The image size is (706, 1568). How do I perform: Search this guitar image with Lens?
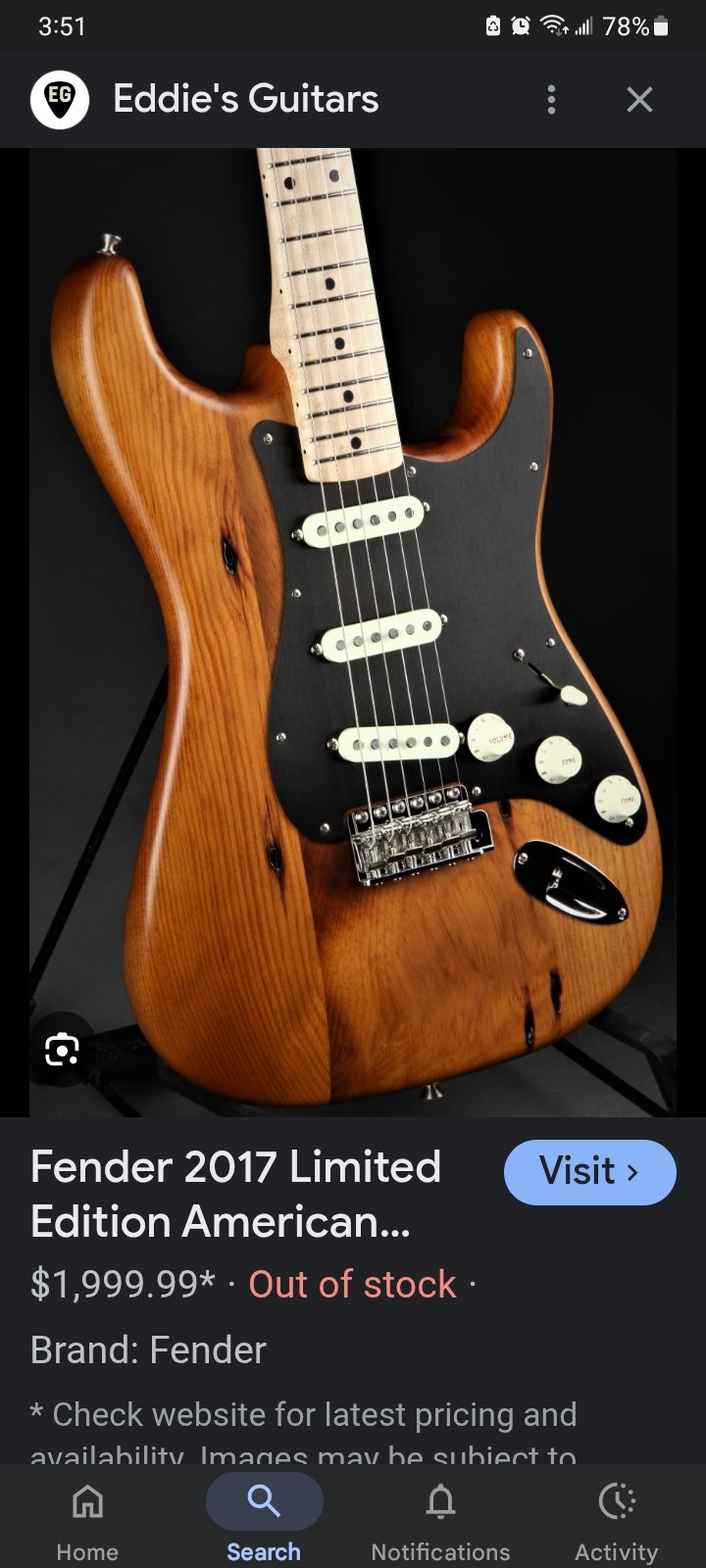pyautogui.click(x=62, y=1050)
